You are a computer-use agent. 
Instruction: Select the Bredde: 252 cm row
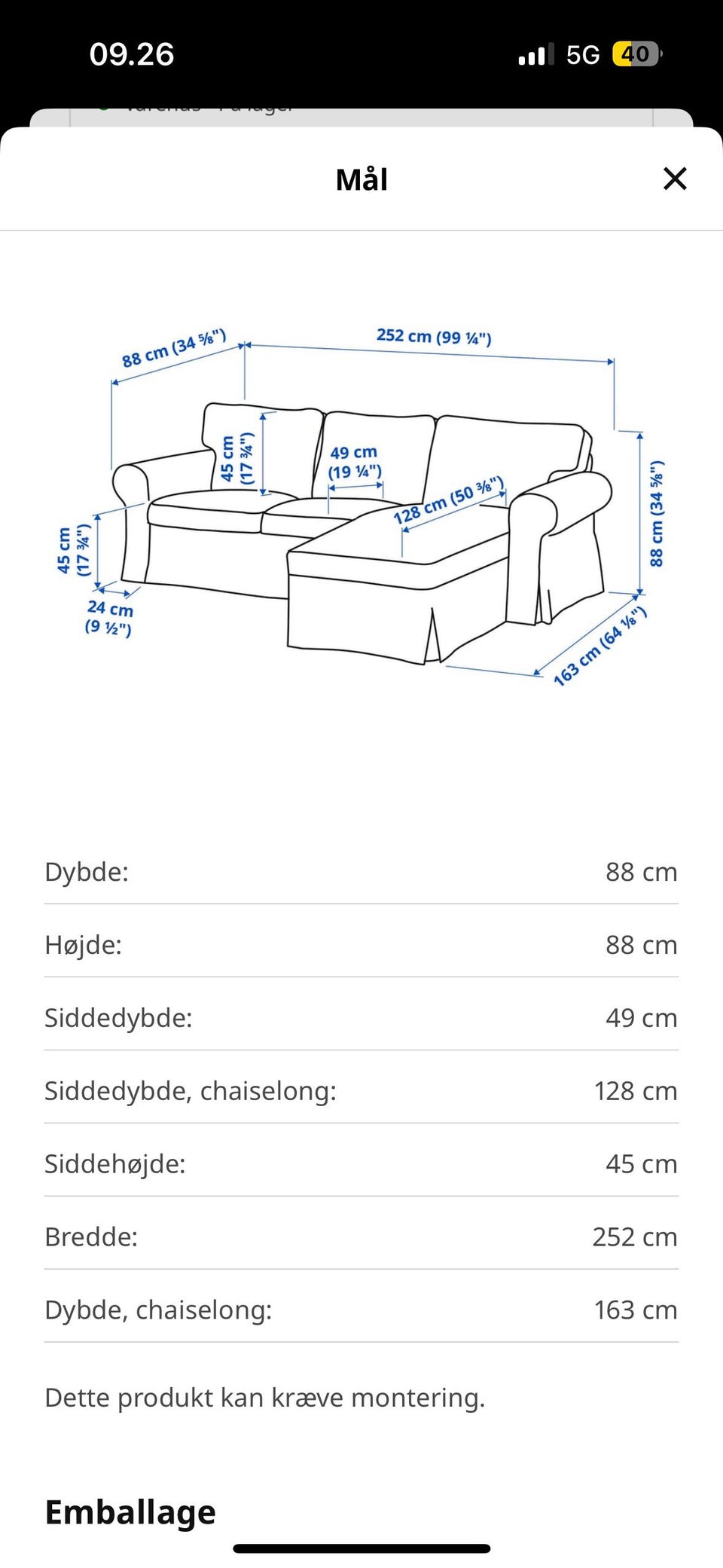(x=361, y=1236)
